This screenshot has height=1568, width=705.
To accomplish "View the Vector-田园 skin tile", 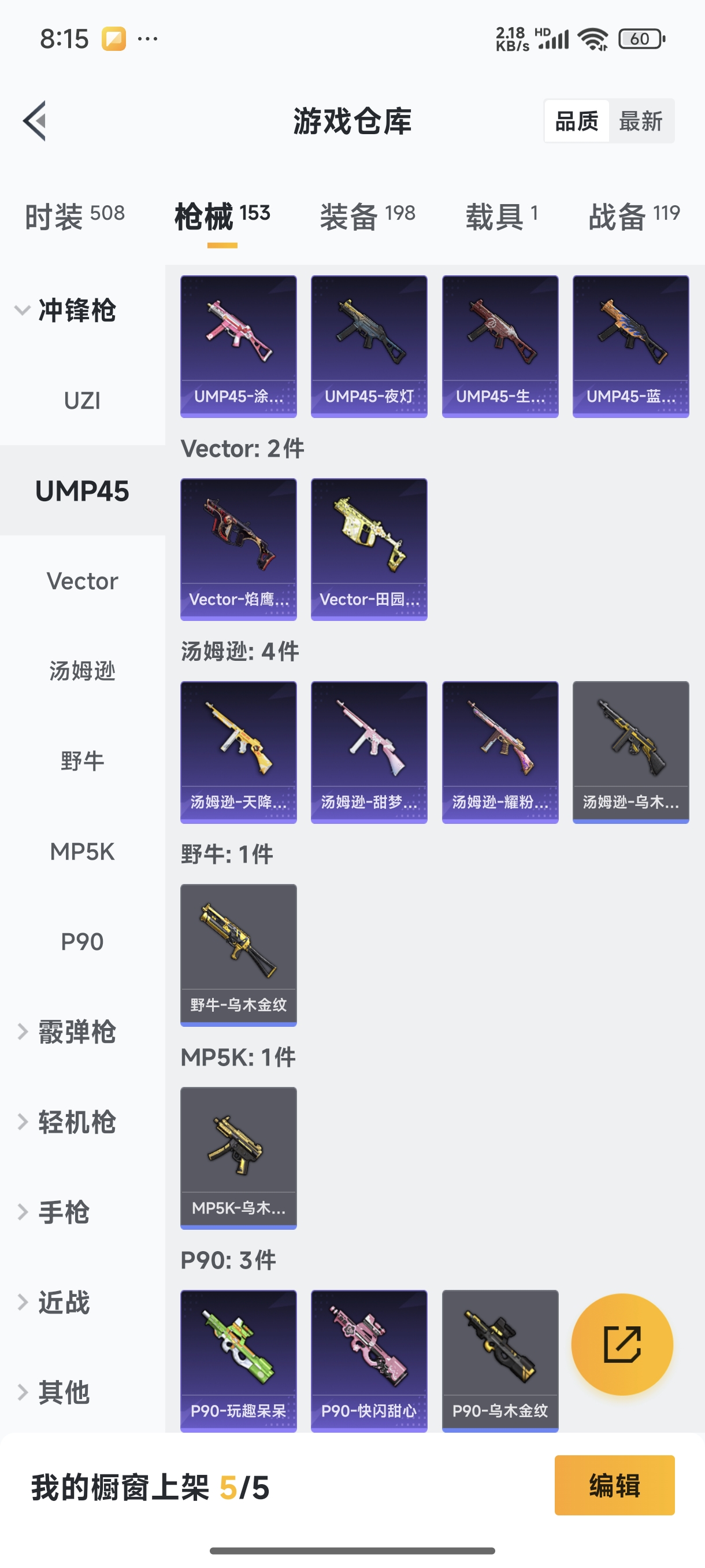I will pos(369,549).
